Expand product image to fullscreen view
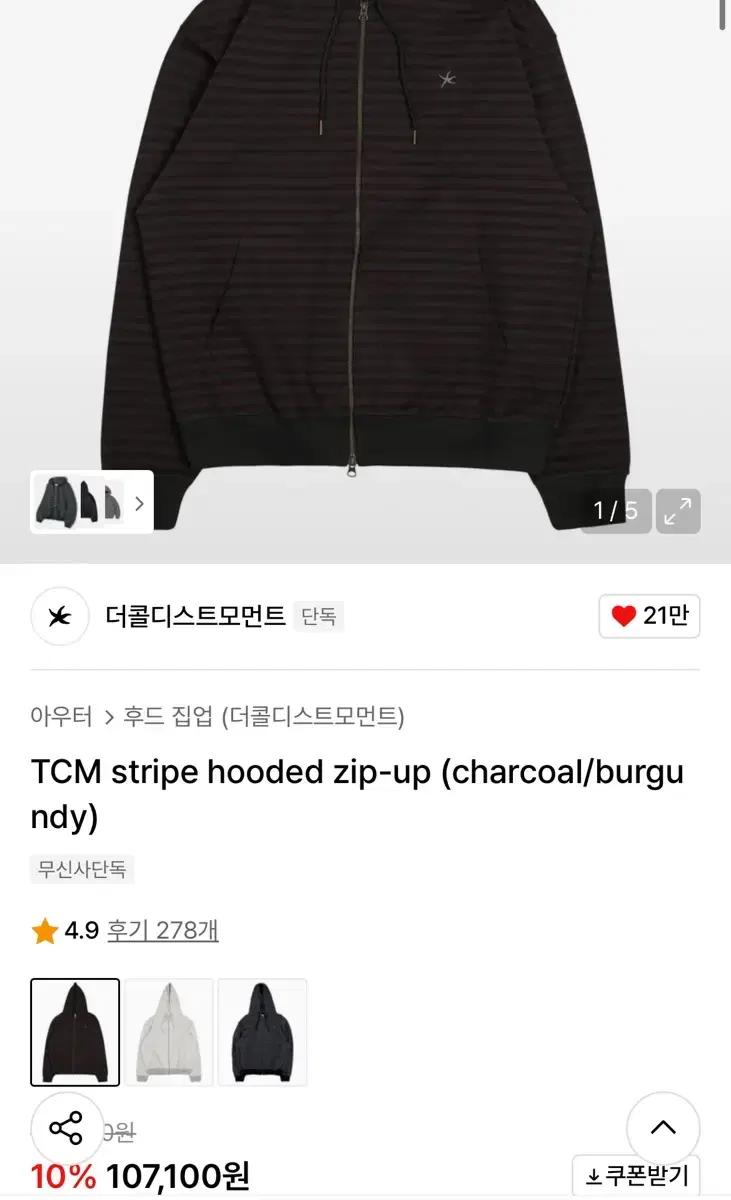Viewport: 731px width, 1200px height. pos(678,510)
